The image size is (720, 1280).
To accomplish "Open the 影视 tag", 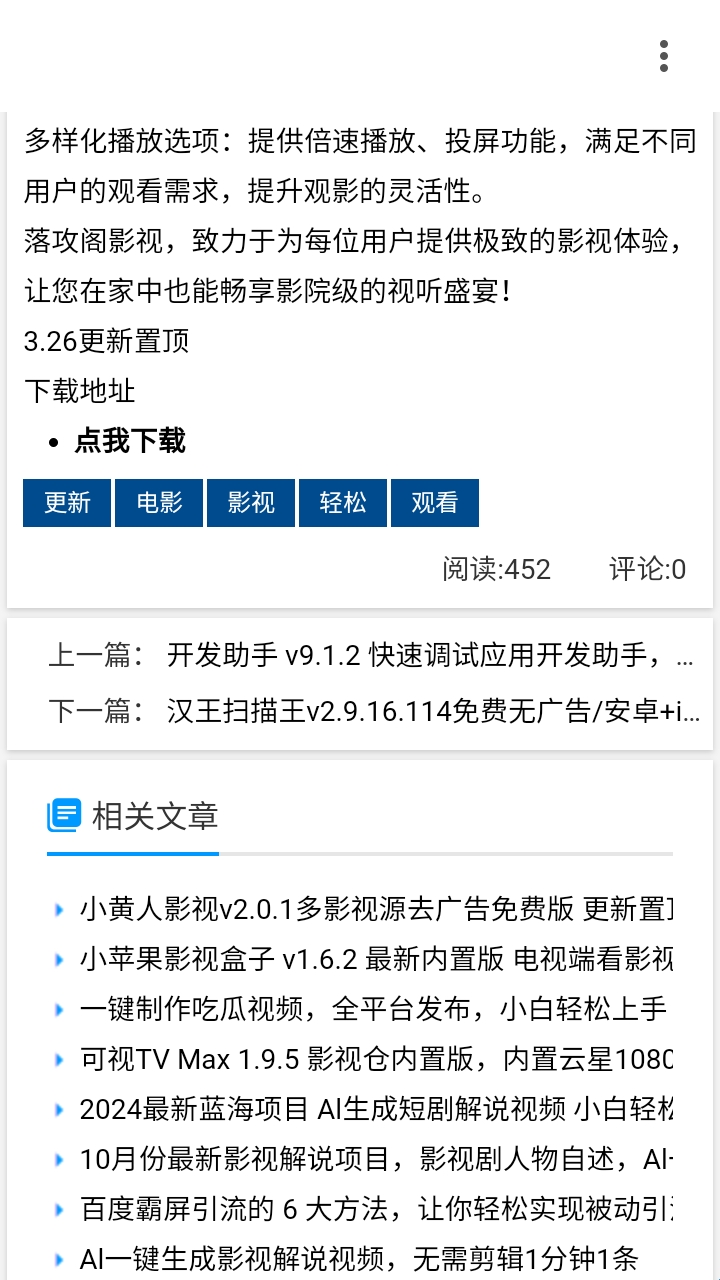I will [251, 502].
